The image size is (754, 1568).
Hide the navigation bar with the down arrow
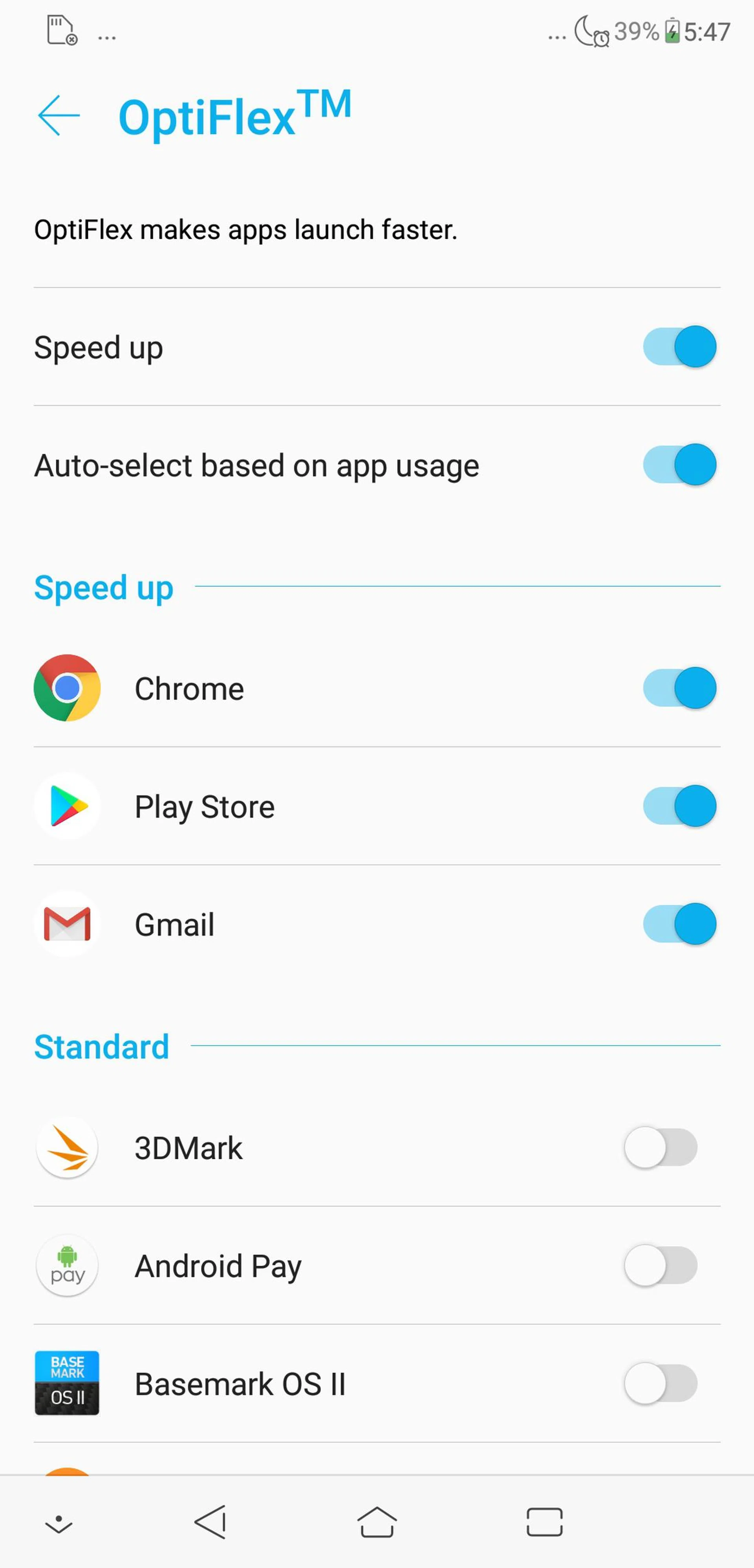click(59, 1524)
